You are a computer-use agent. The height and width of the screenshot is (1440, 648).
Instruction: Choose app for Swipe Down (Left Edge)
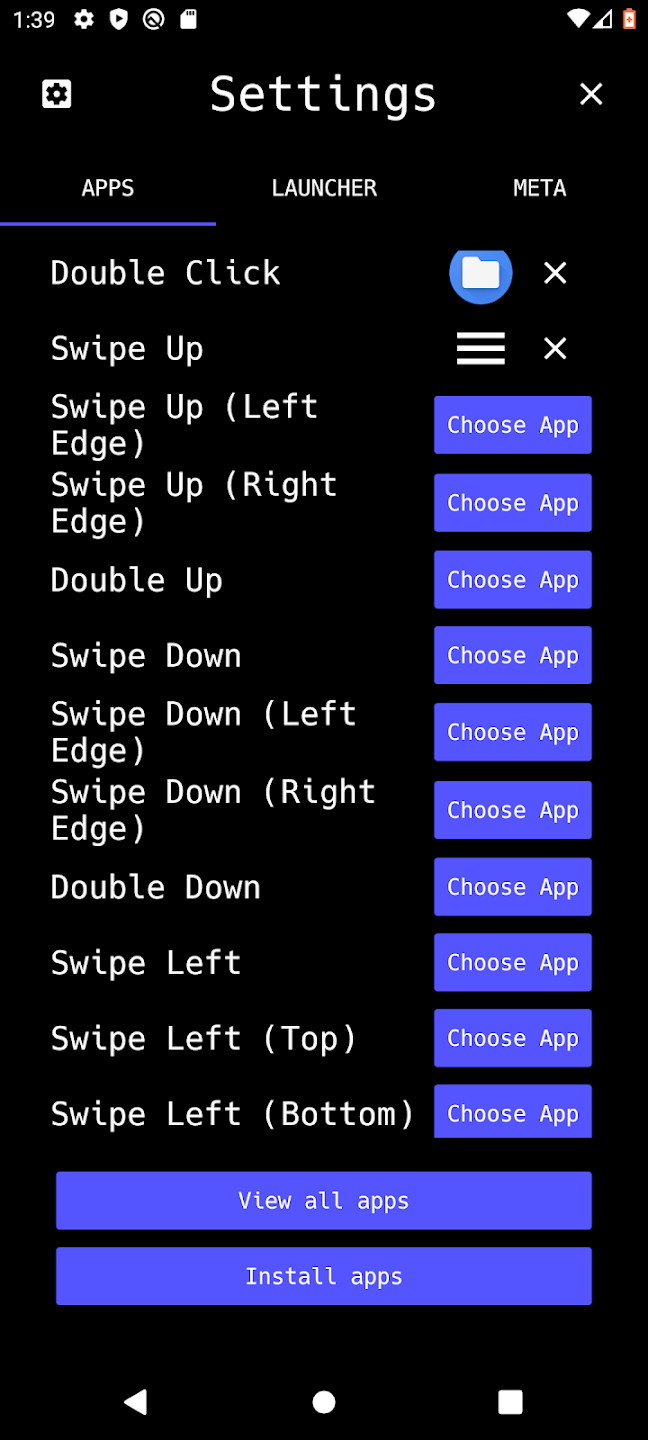pyautogui.click(x=513, y=733)
